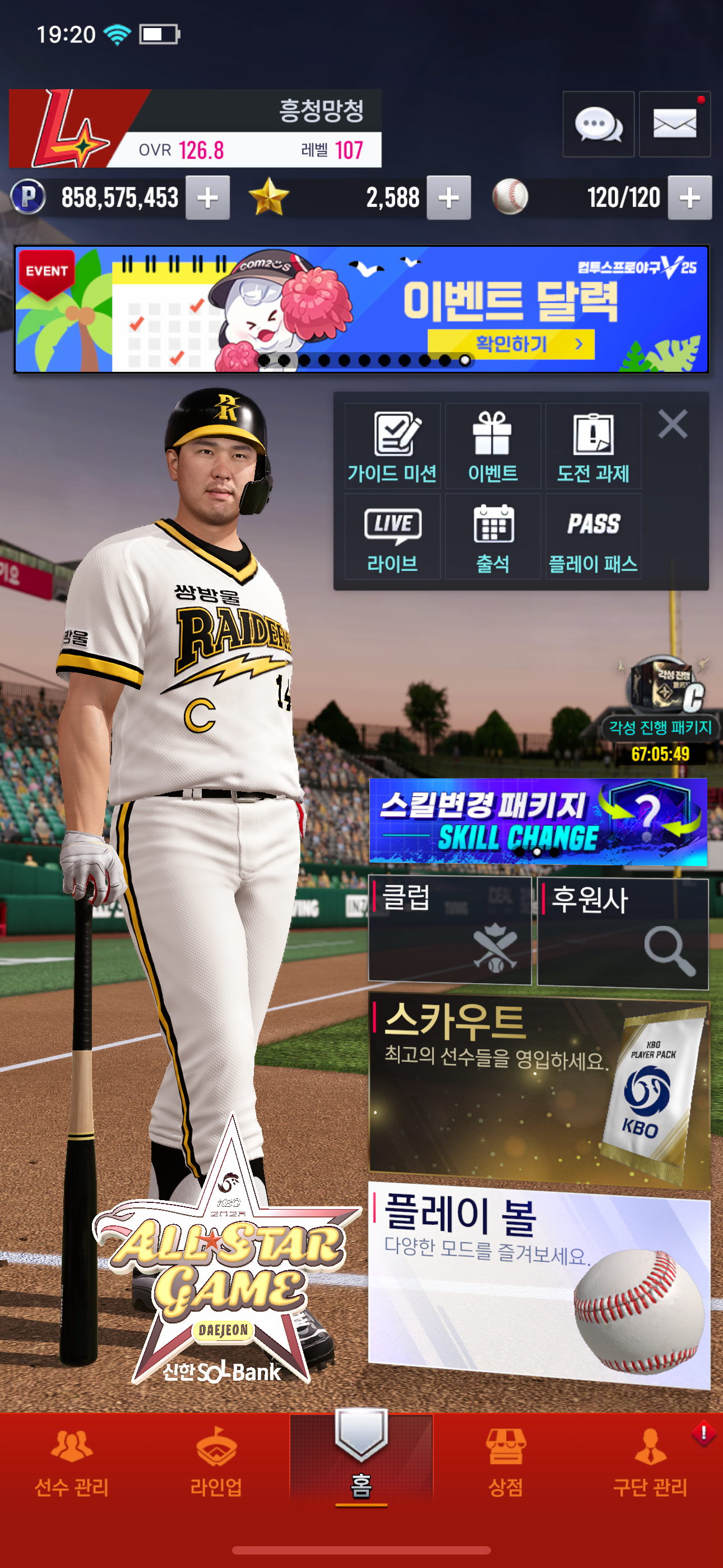Open the mailbox envelope icon

tap(674, 124)
